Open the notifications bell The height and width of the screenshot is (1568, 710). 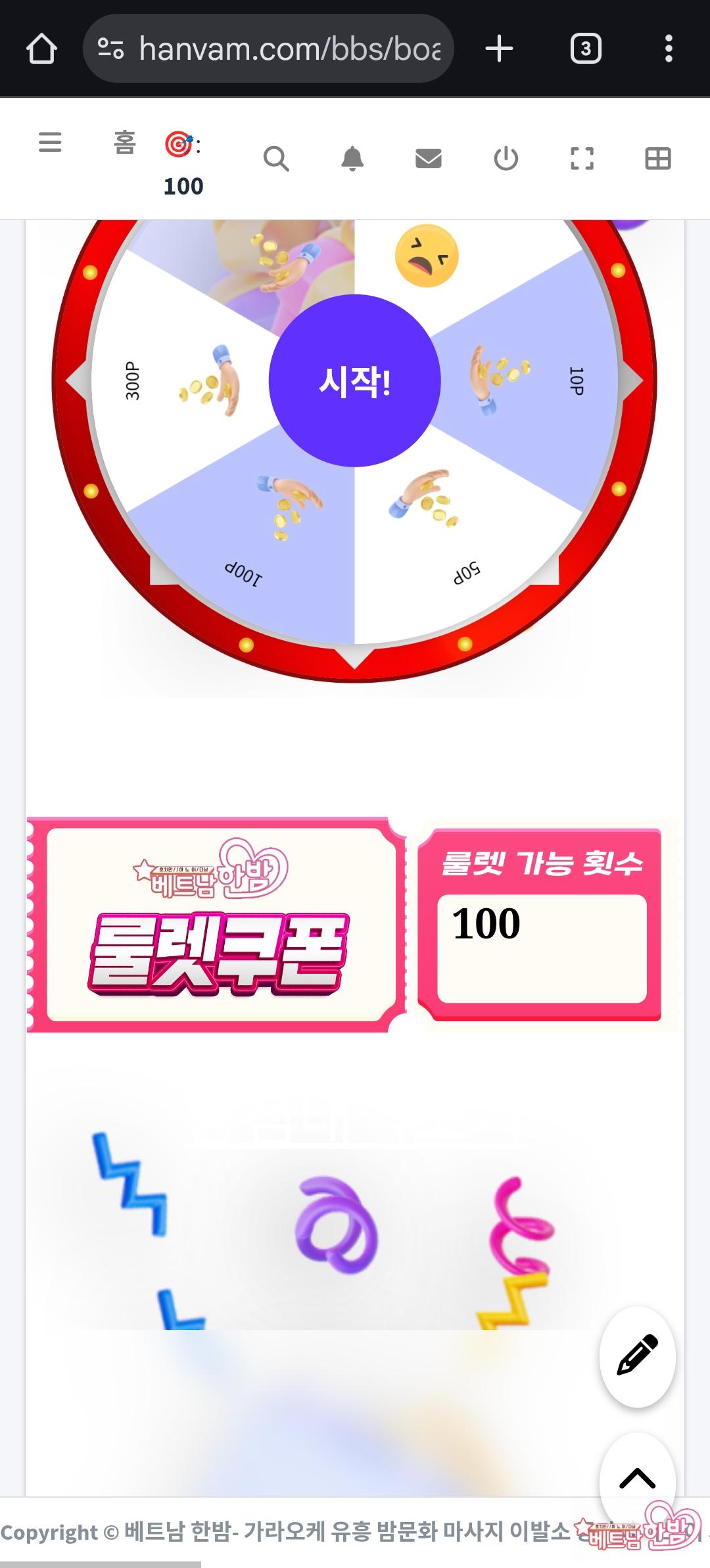click(352, 158)
